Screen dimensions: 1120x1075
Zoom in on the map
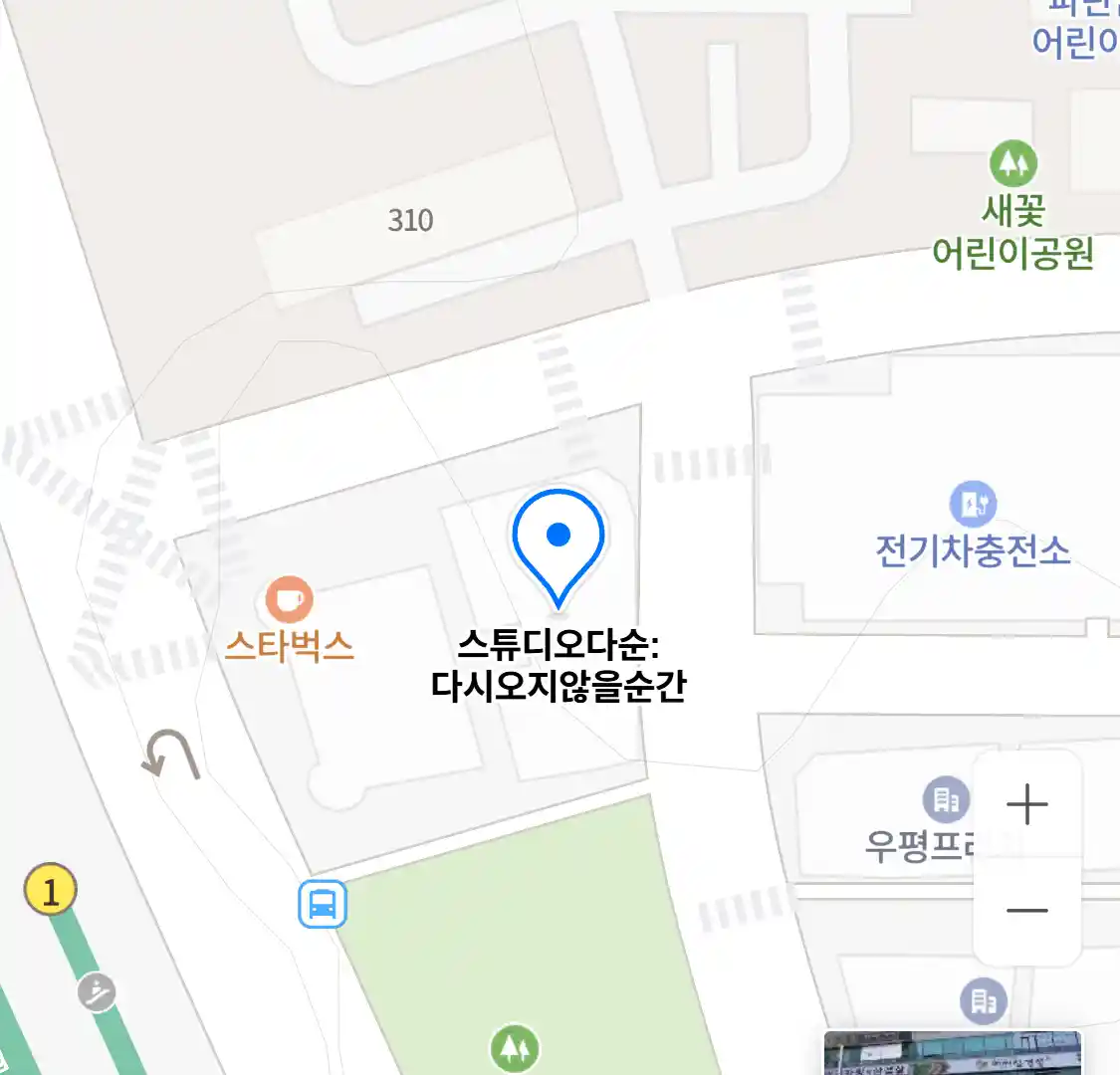pyautogui.click(x=1026, y=804)
